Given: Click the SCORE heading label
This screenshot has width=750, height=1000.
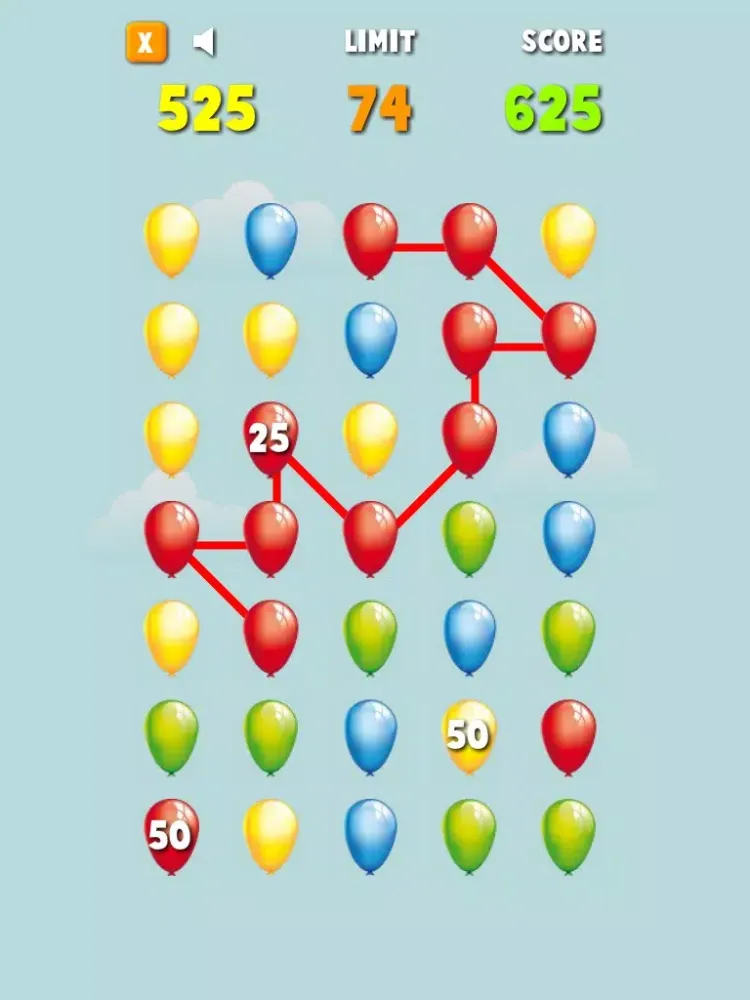Looking at the screenshot, I should (562, 42).
